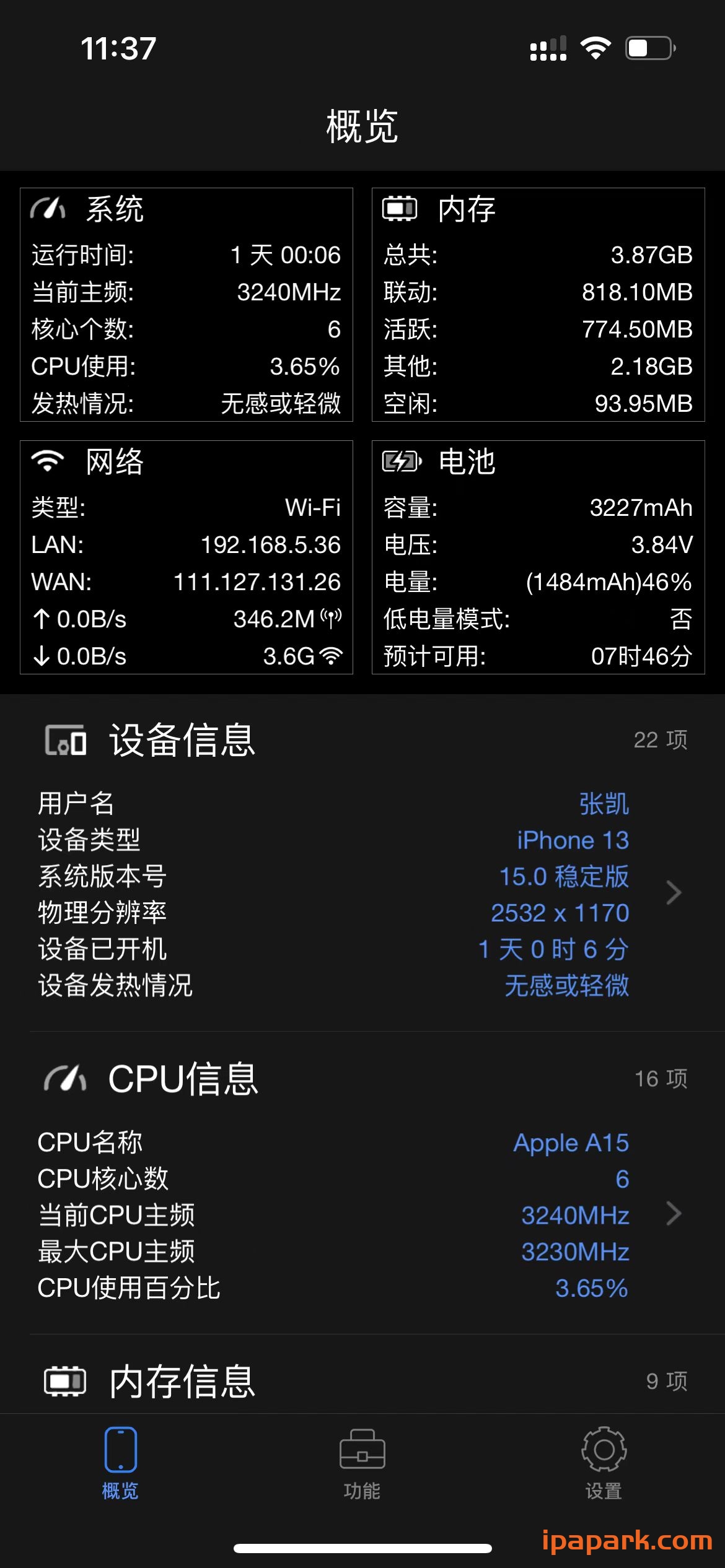
Task: Open the 22 项 device info list
Action: tap(659, 741)
